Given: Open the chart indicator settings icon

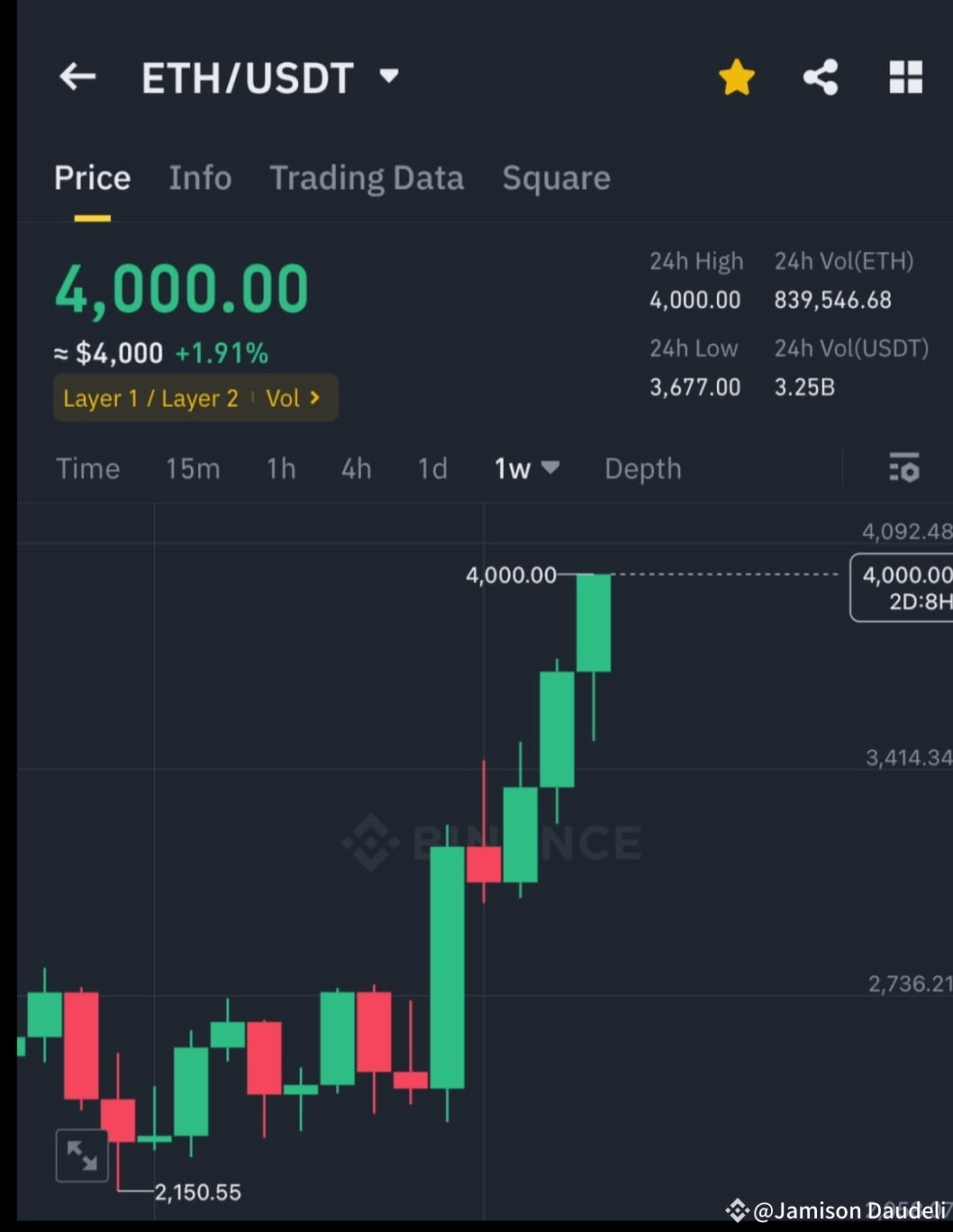Looking at the screenshot, I should pos(903,468).
